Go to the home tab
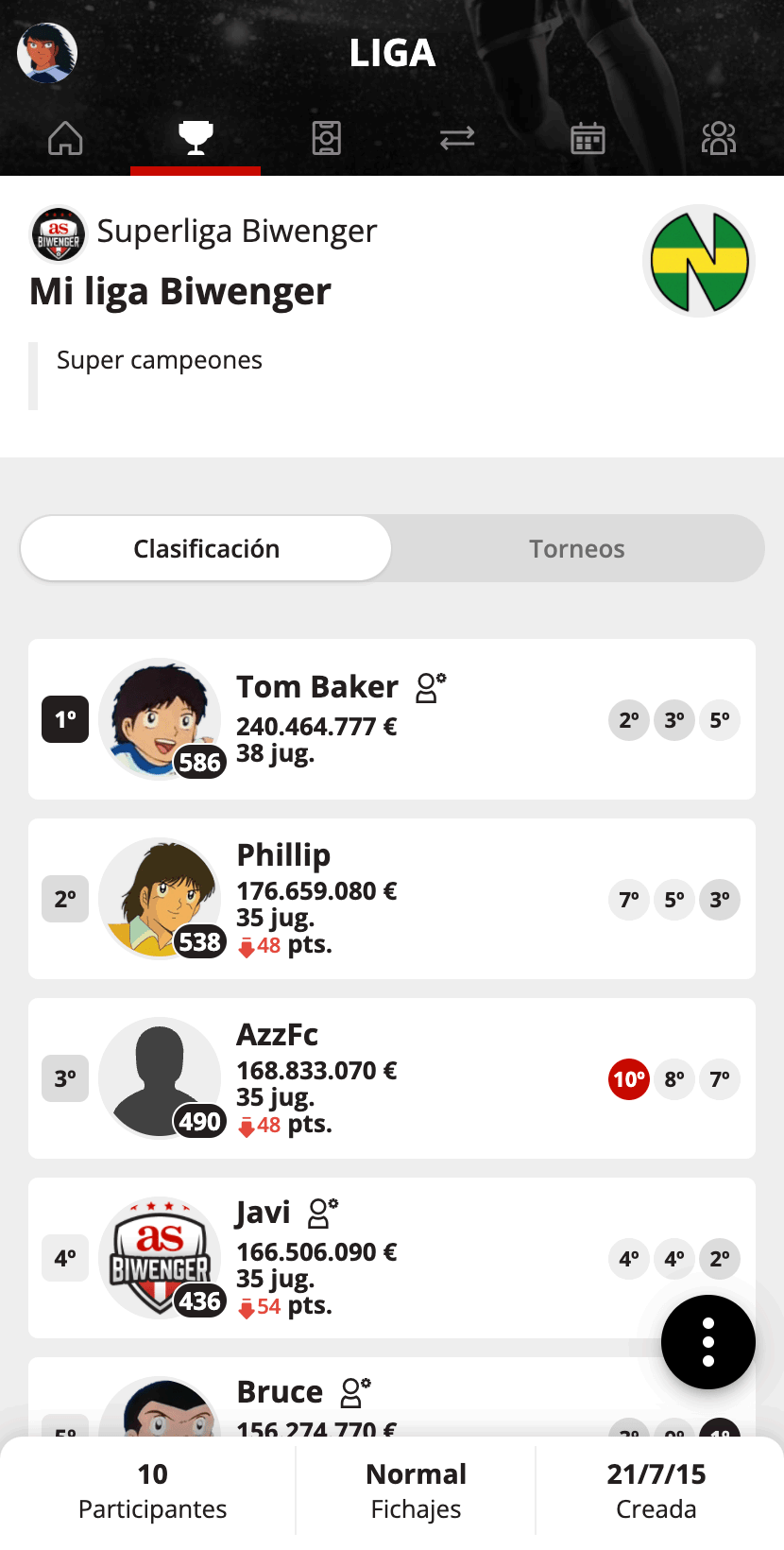Screen dimensions: 784x1550 pos(65,139)
